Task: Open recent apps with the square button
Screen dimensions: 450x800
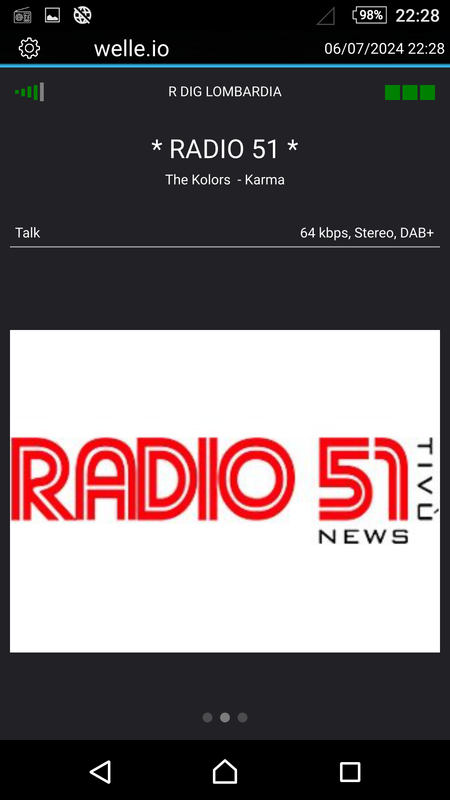Action: [350, 772]
